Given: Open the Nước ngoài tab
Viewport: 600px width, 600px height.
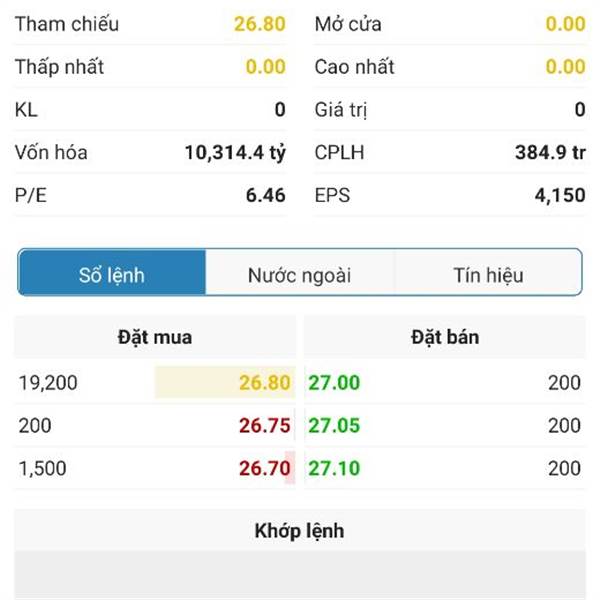Looking at the screenshot, I should [299, 275].
